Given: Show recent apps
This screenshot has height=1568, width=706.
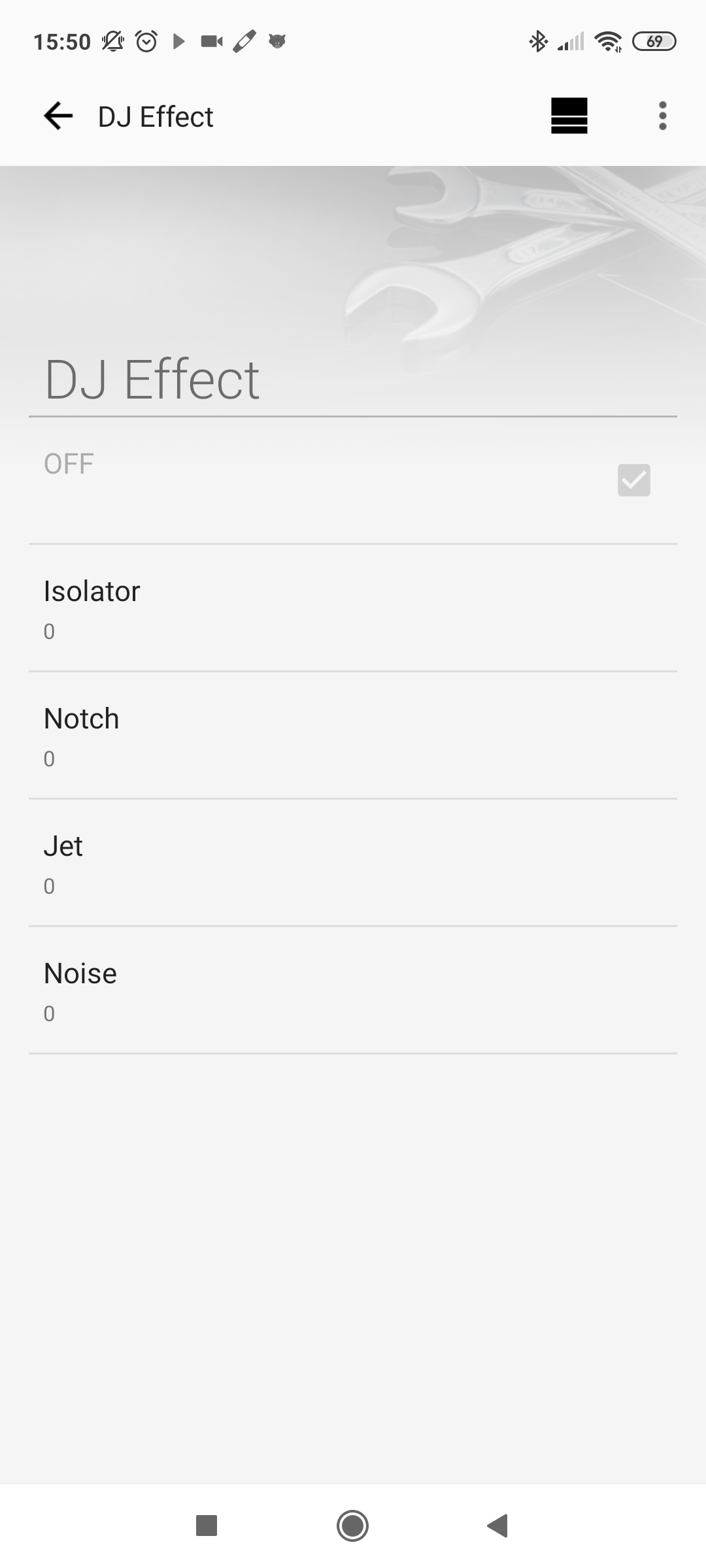Looking at the screenshot, I should tap(207, 1526).
